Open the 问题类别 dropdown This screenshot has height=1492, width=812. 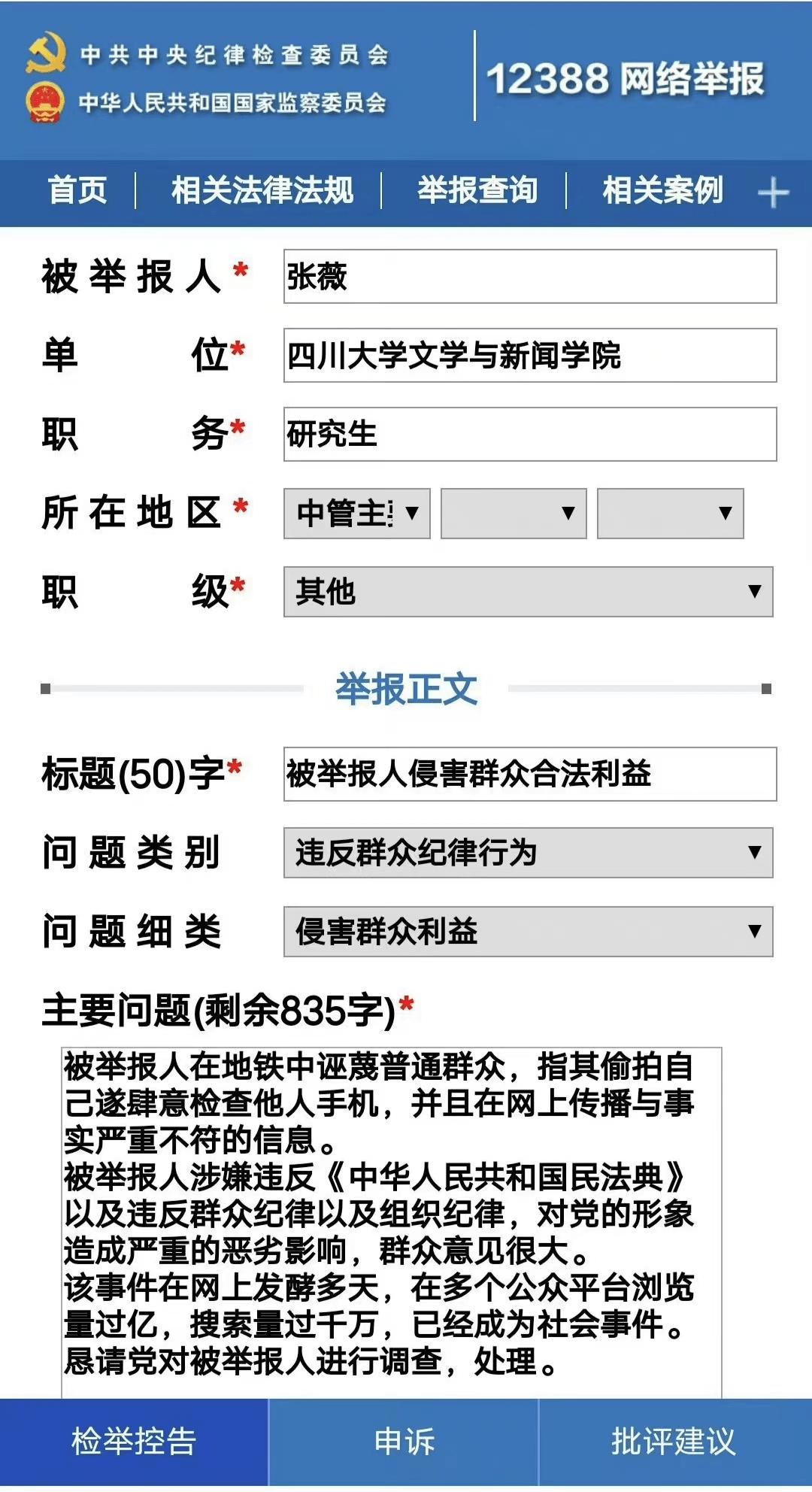[528, 853]
